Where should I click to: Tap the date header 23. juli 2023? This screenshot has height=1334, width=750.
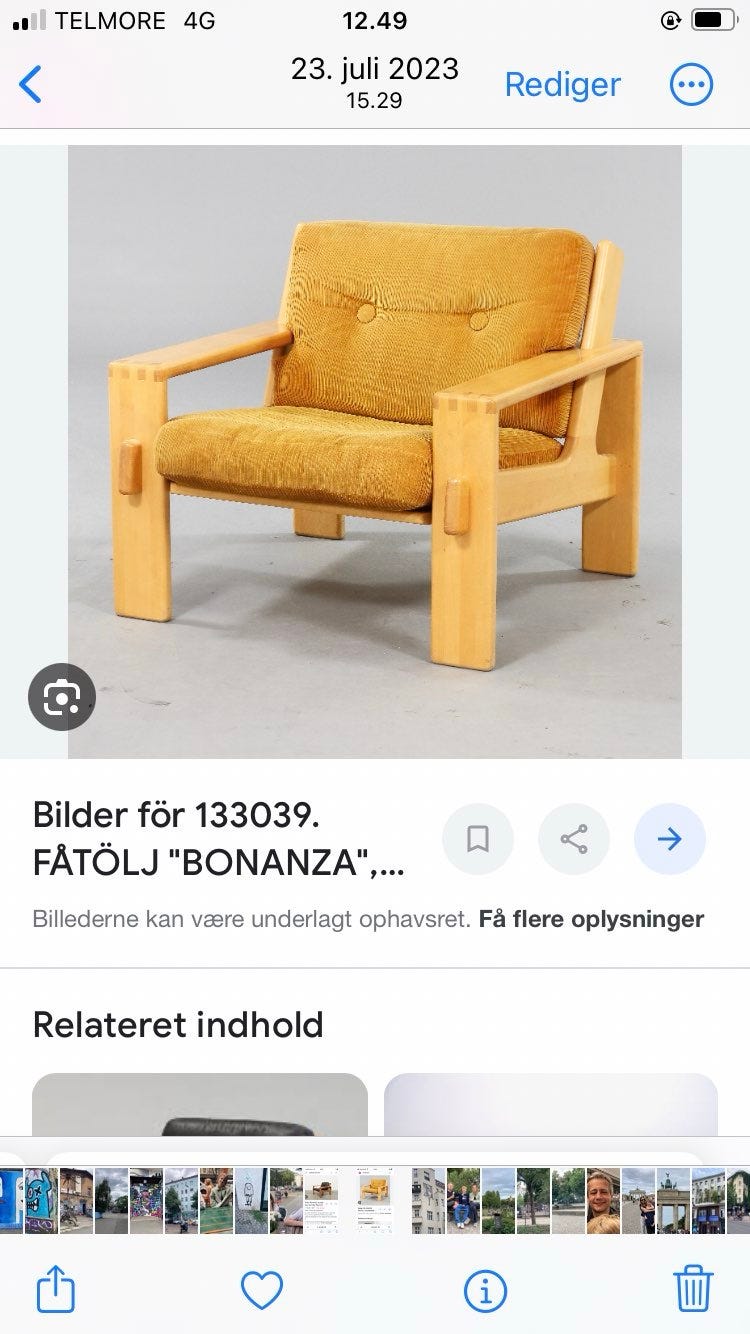pos(374,70)
